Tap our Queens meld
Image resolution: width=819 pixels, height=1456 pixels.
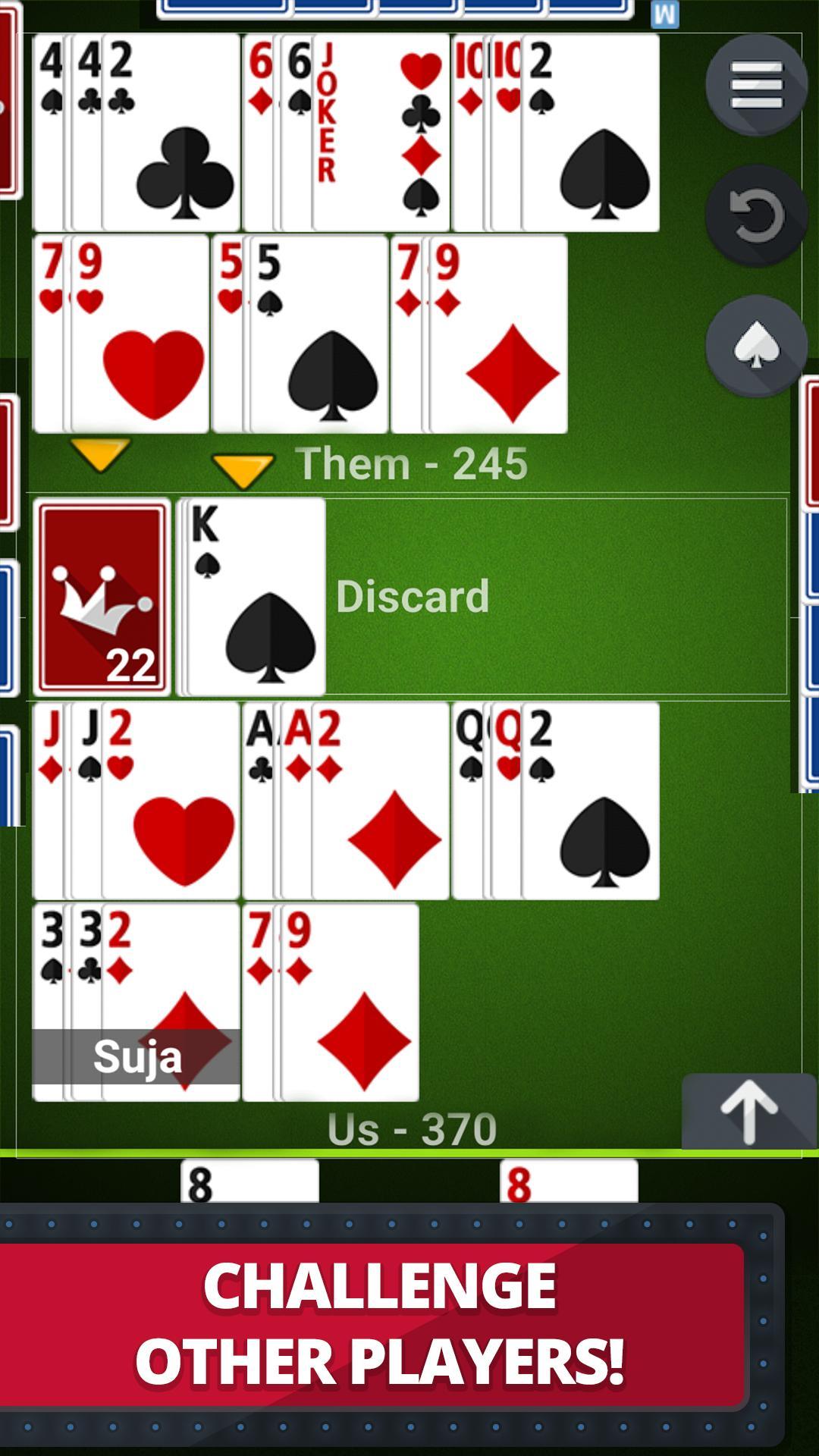click(x=556, y=801)
